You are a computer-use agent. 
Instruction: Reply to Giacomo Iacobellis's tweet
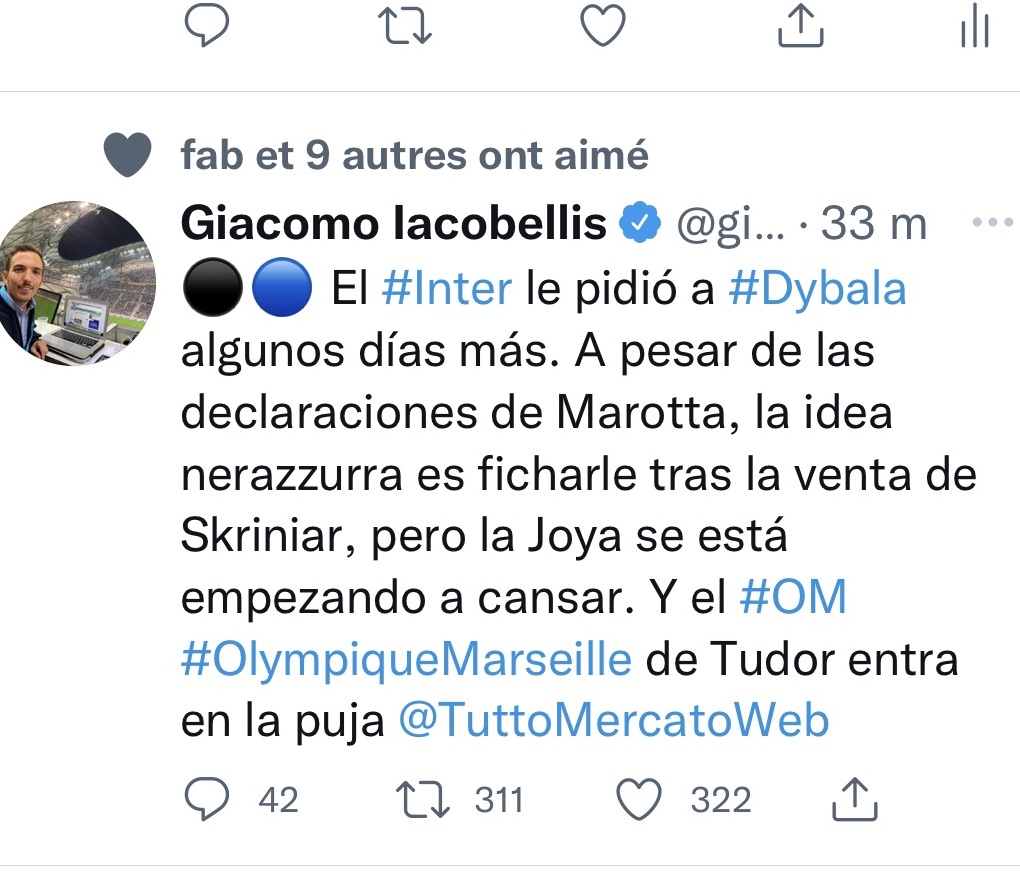point(208,799)
